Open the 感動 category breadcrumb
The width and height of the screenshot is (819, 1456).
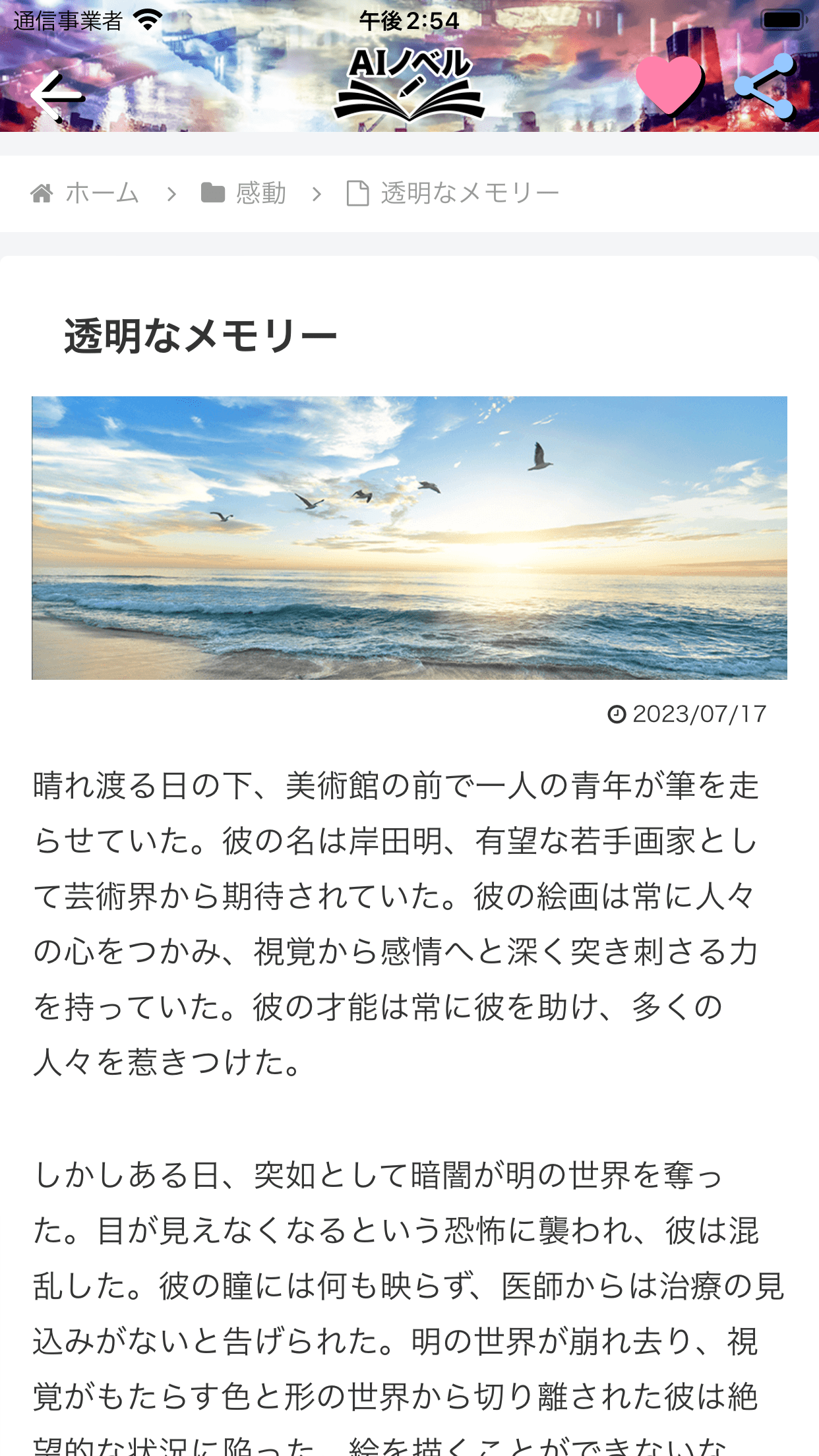pos(243,193)
